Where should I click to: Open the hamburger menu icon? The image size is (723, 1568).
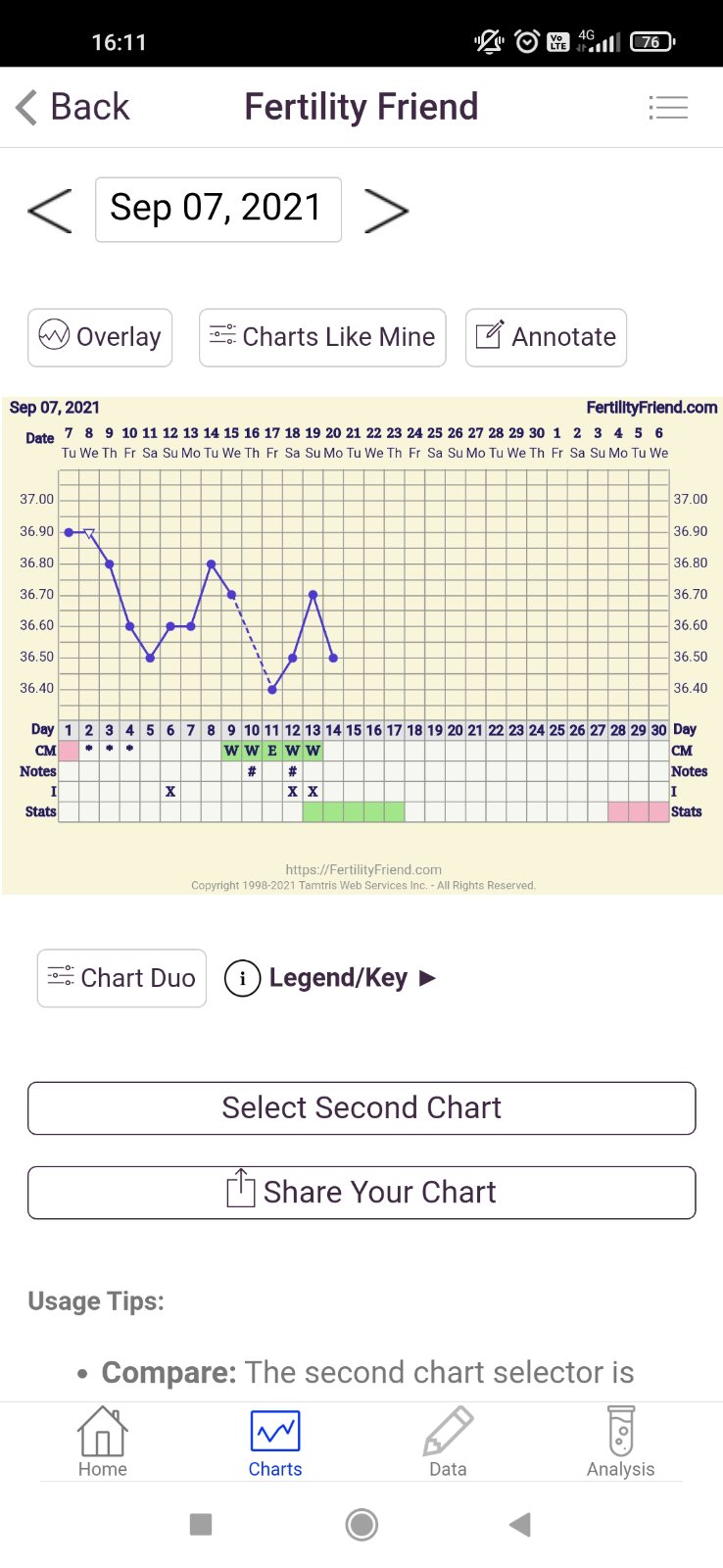tap(668, 107)
